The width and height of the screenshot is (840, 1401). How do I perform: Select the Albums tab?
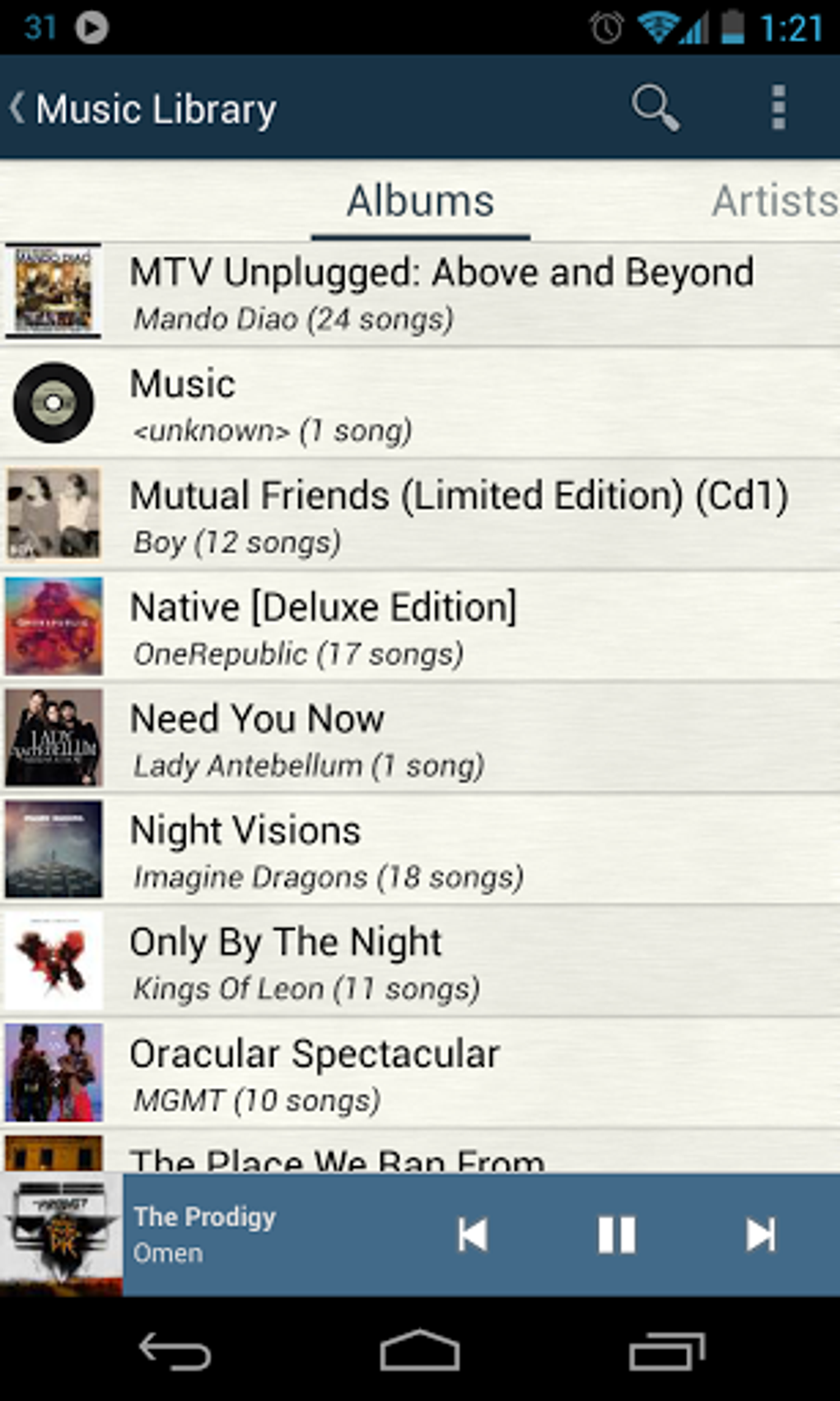420,201
